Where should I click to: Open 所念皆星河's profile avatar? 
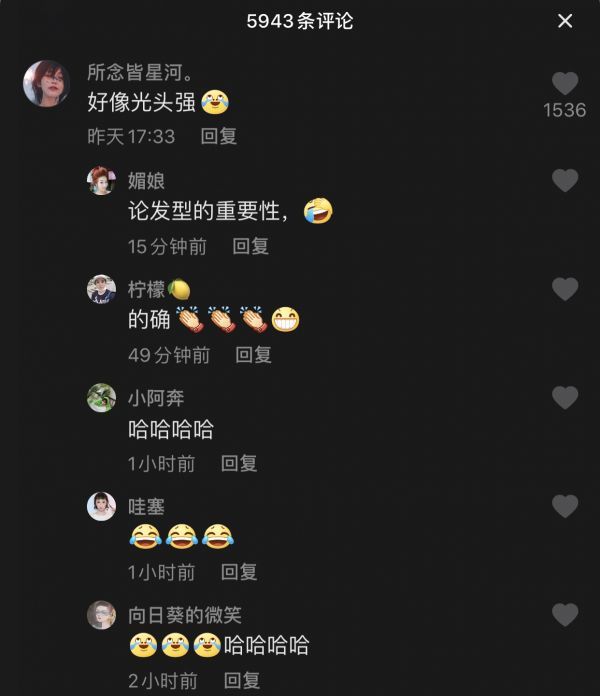pos(46,83)
